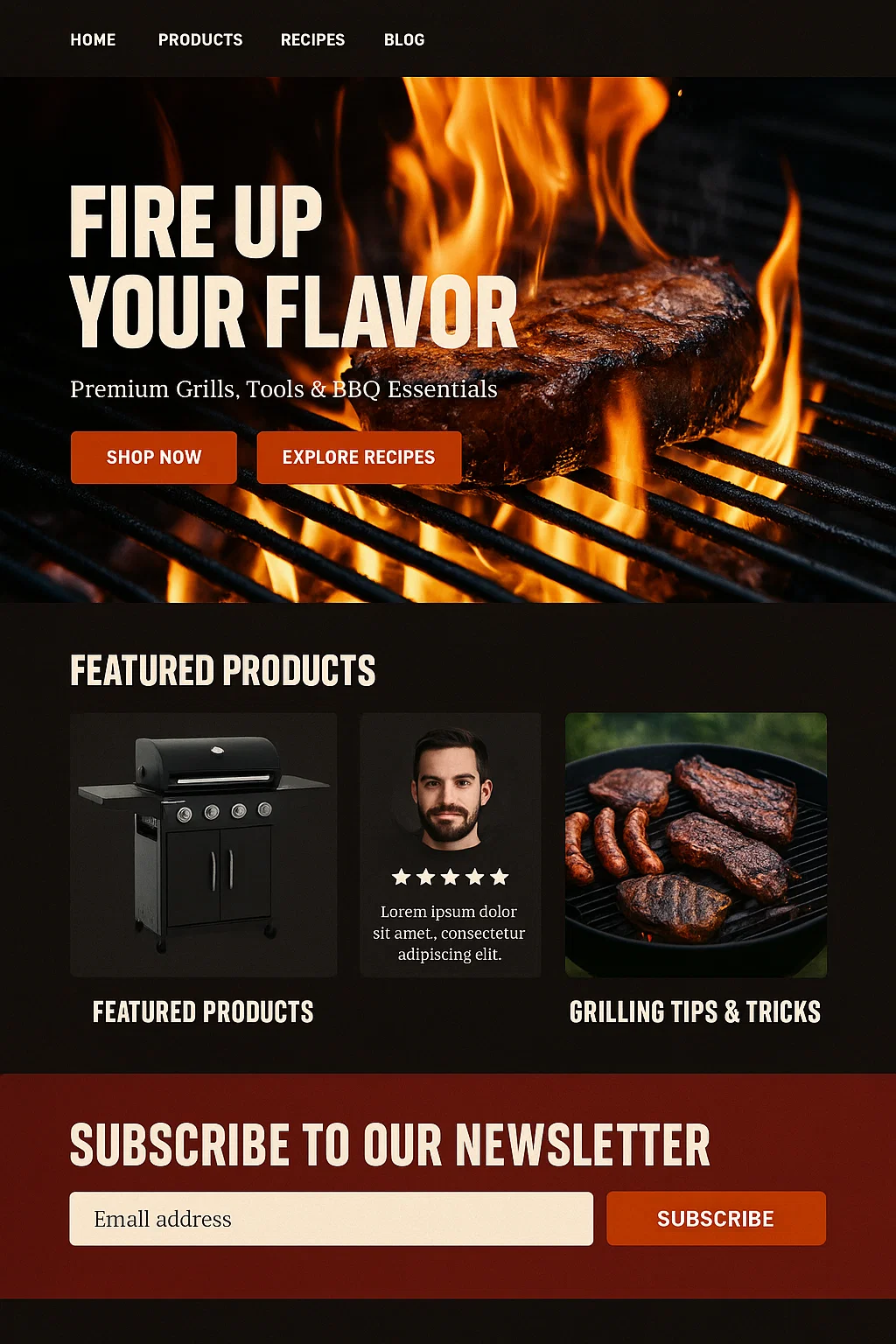The height and width of the screenshot is (1344, 896).
Task: Open the Grilling Tips & Tricks card
Action: (x=696, y=845)
